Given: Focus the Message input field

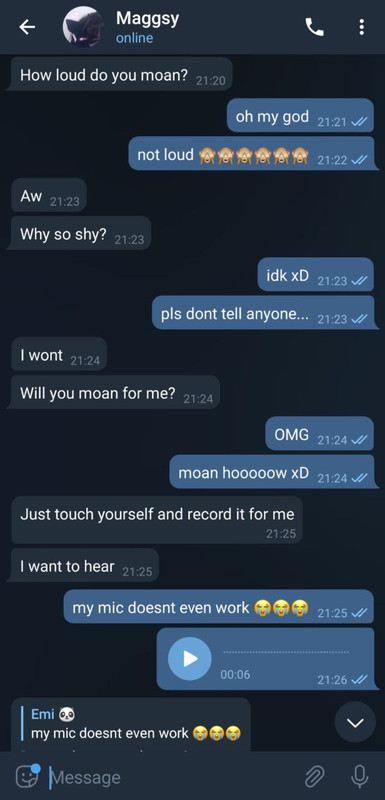Looking at the screenshot, I should point(171,777).
